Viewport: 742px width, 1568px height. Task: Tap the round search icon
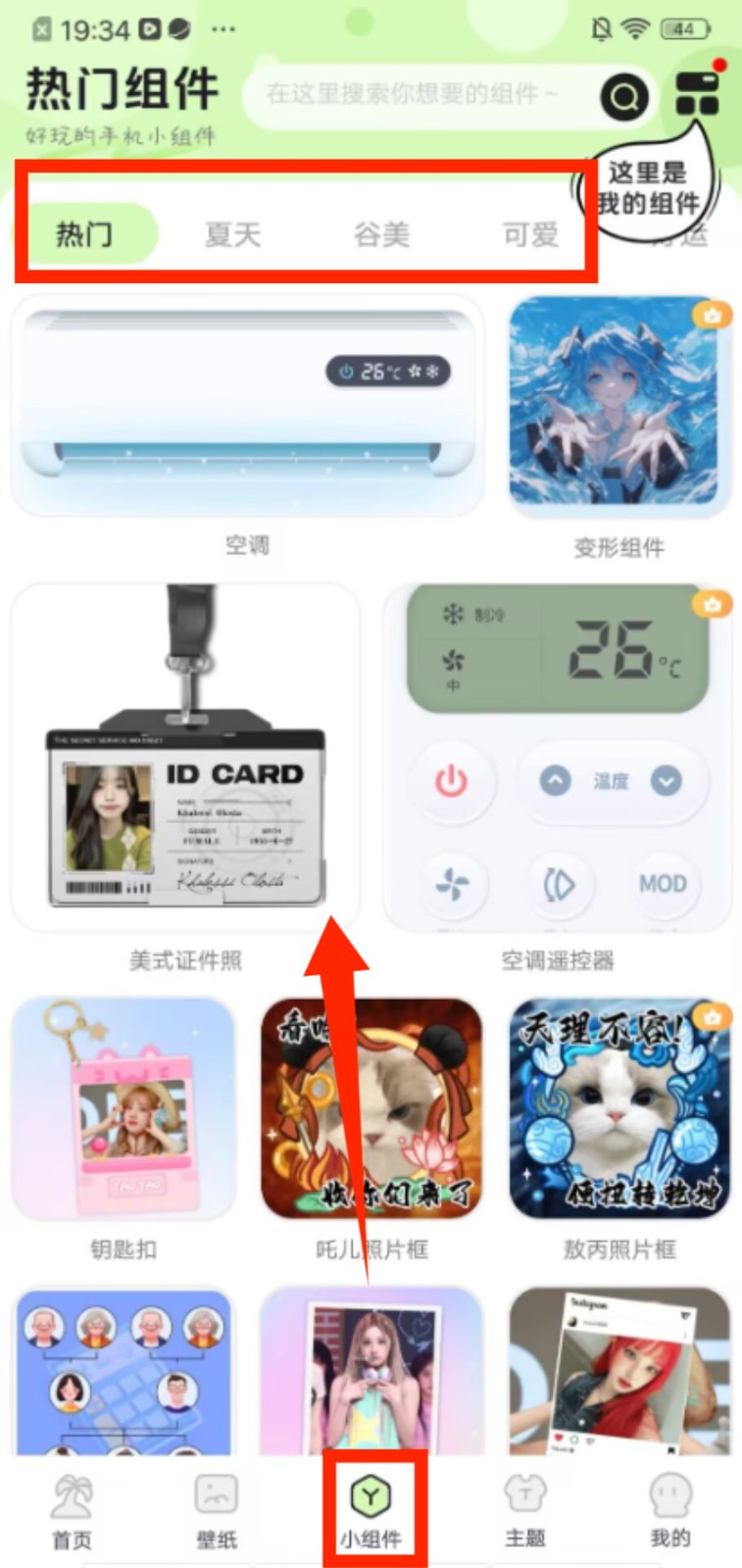tap(624, 96)
